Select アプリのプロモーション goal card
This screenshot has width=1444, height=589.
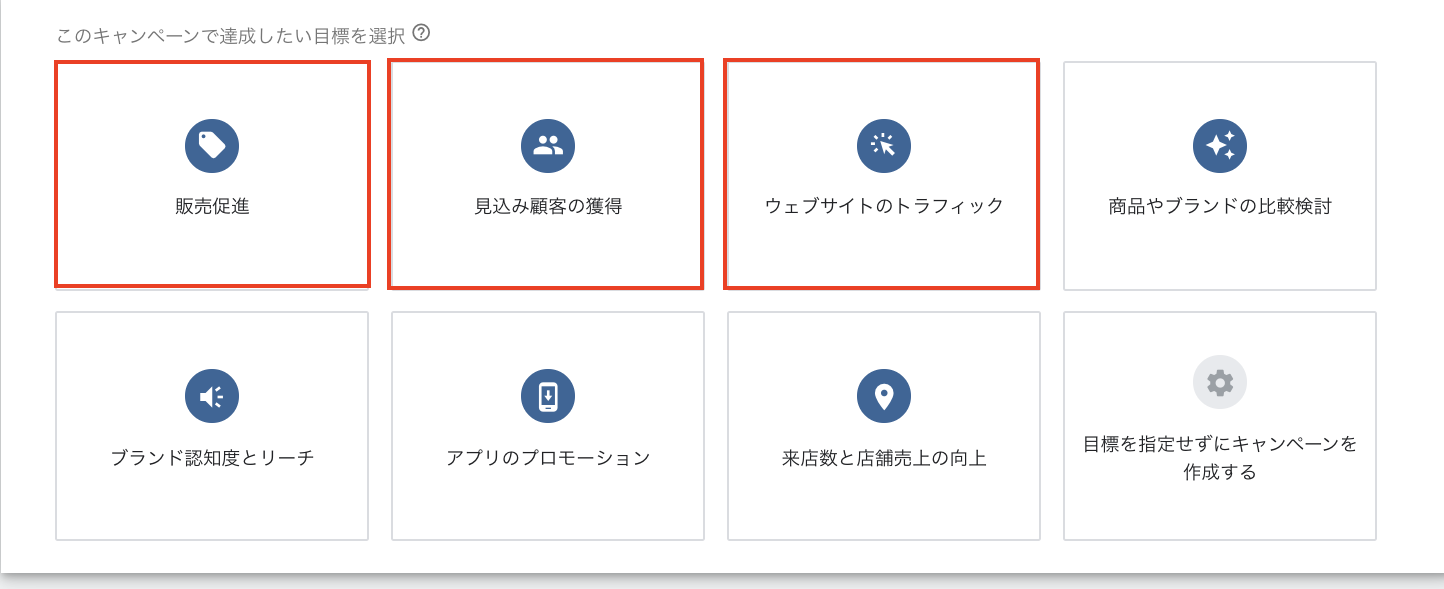click(547, 426)
